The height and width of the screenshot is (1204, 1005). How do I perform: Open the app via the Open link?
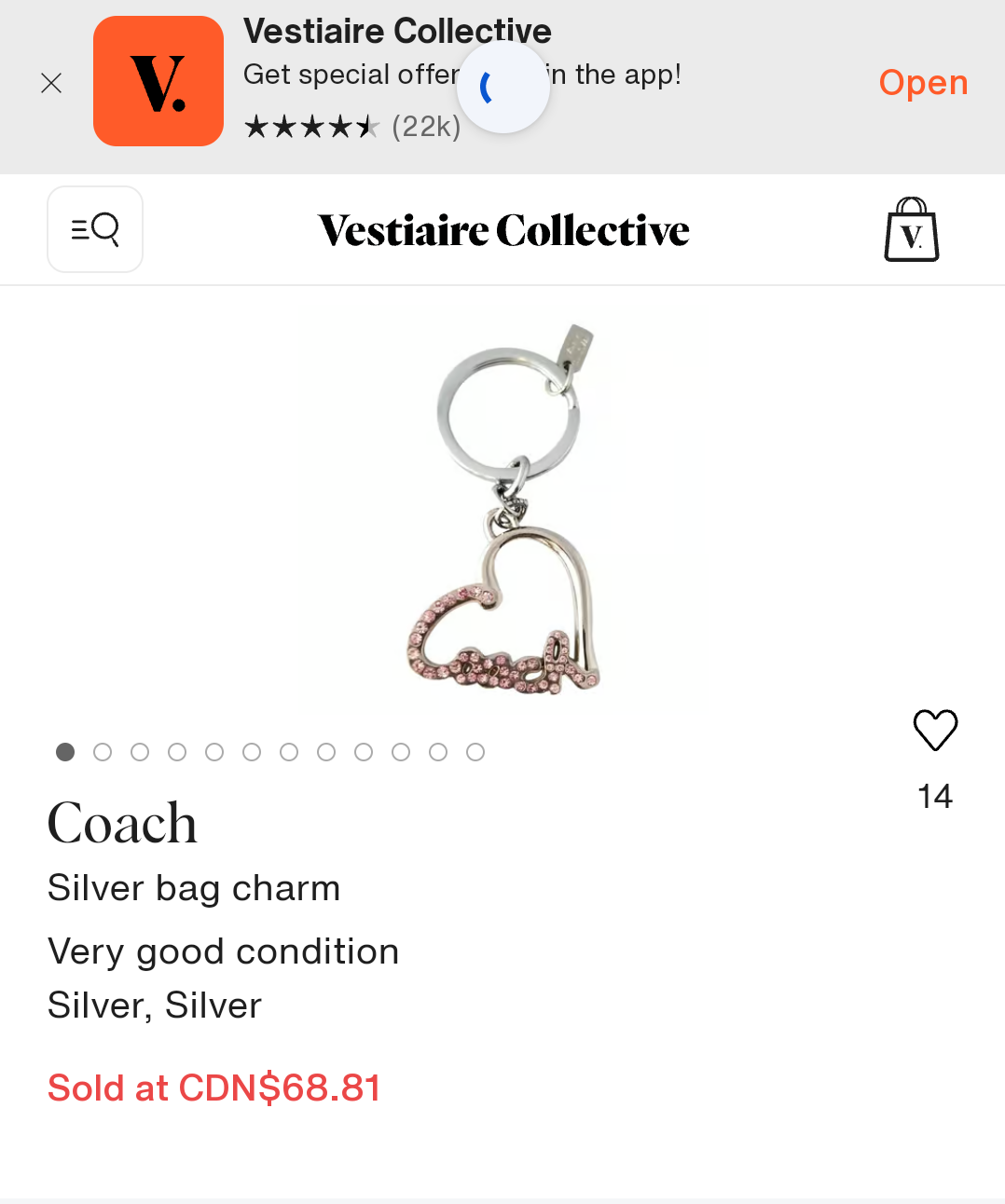click(x=922, y=83)
